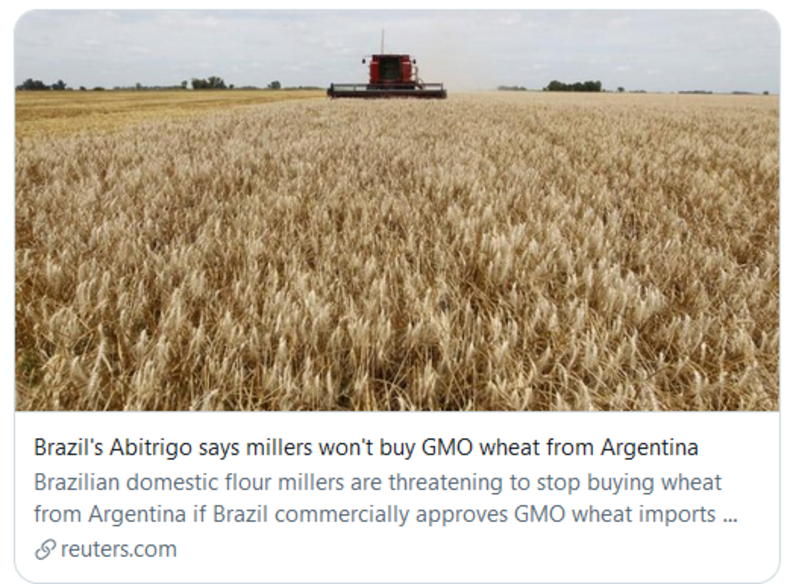799x584 pixels.
Task: Open the Reuters article card about Abitrigo GMO wheat
Action: point(366,447)
